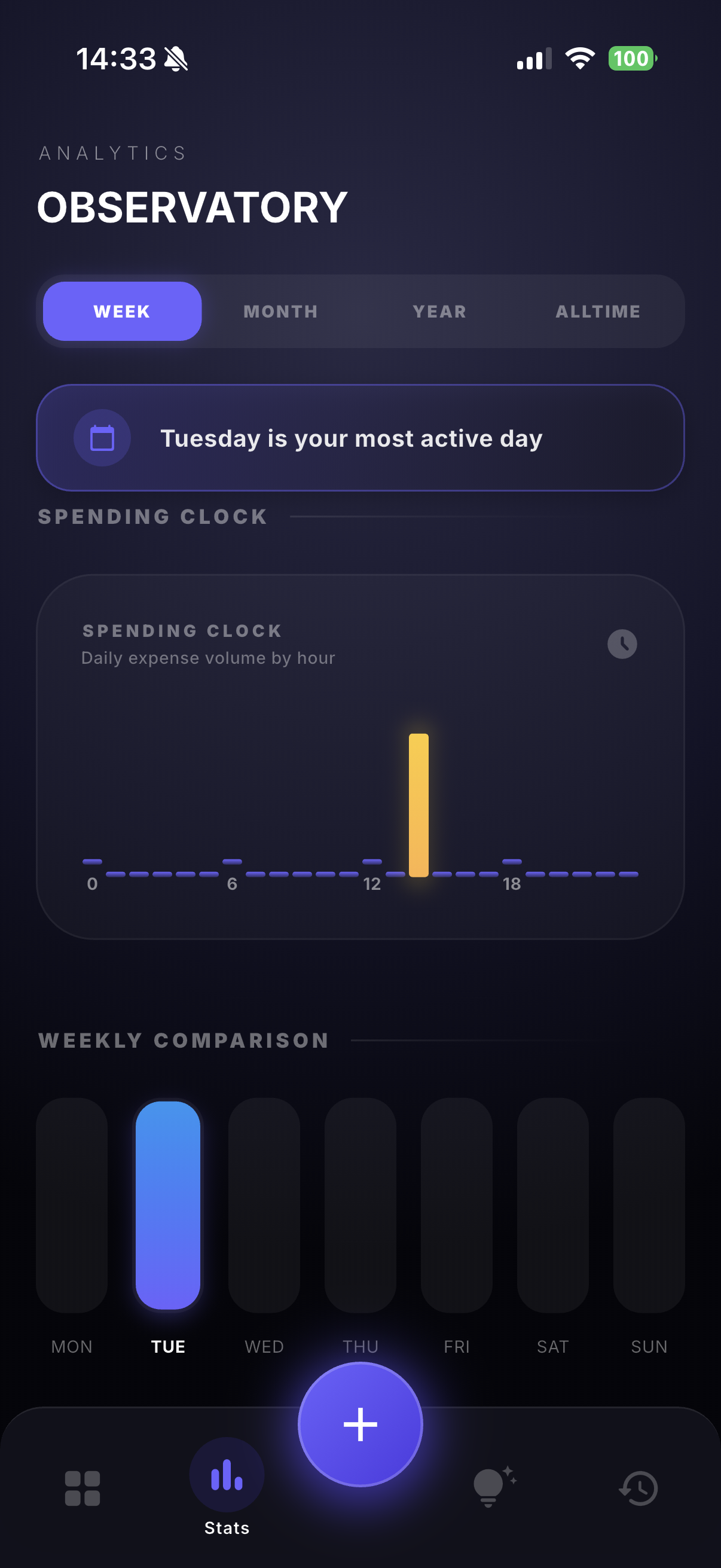Tap the clock icon on Spending Clock card
721x1568 pixels.
pos(622,643)
